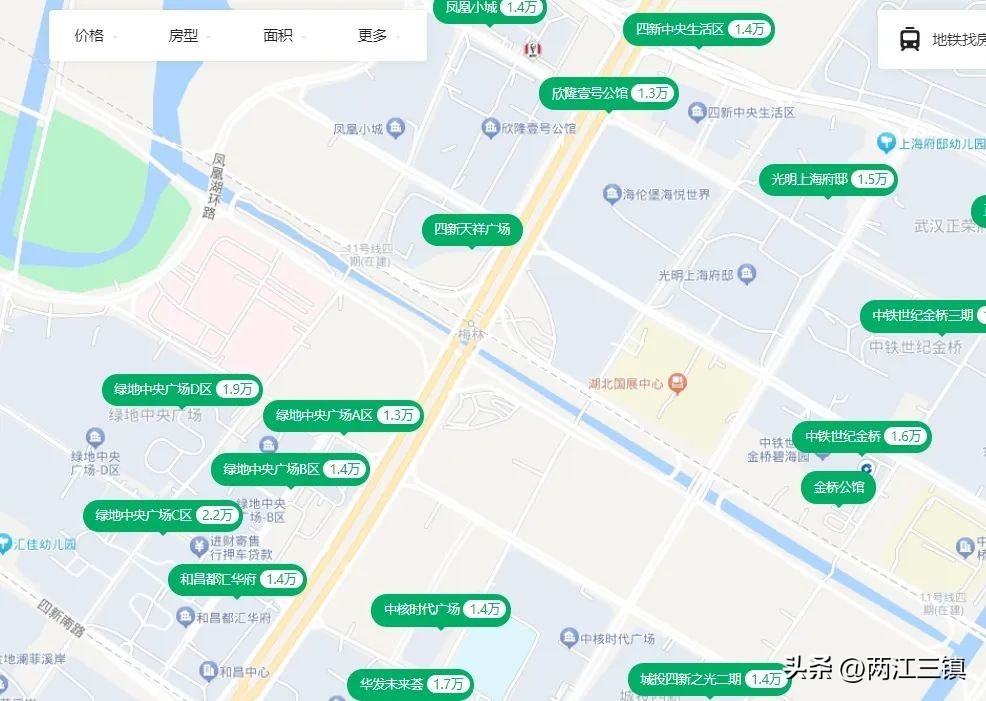This screenshot has height=701, width=986.
Task: Select the 金桥公馆 map marker
Action: (838, 488)
